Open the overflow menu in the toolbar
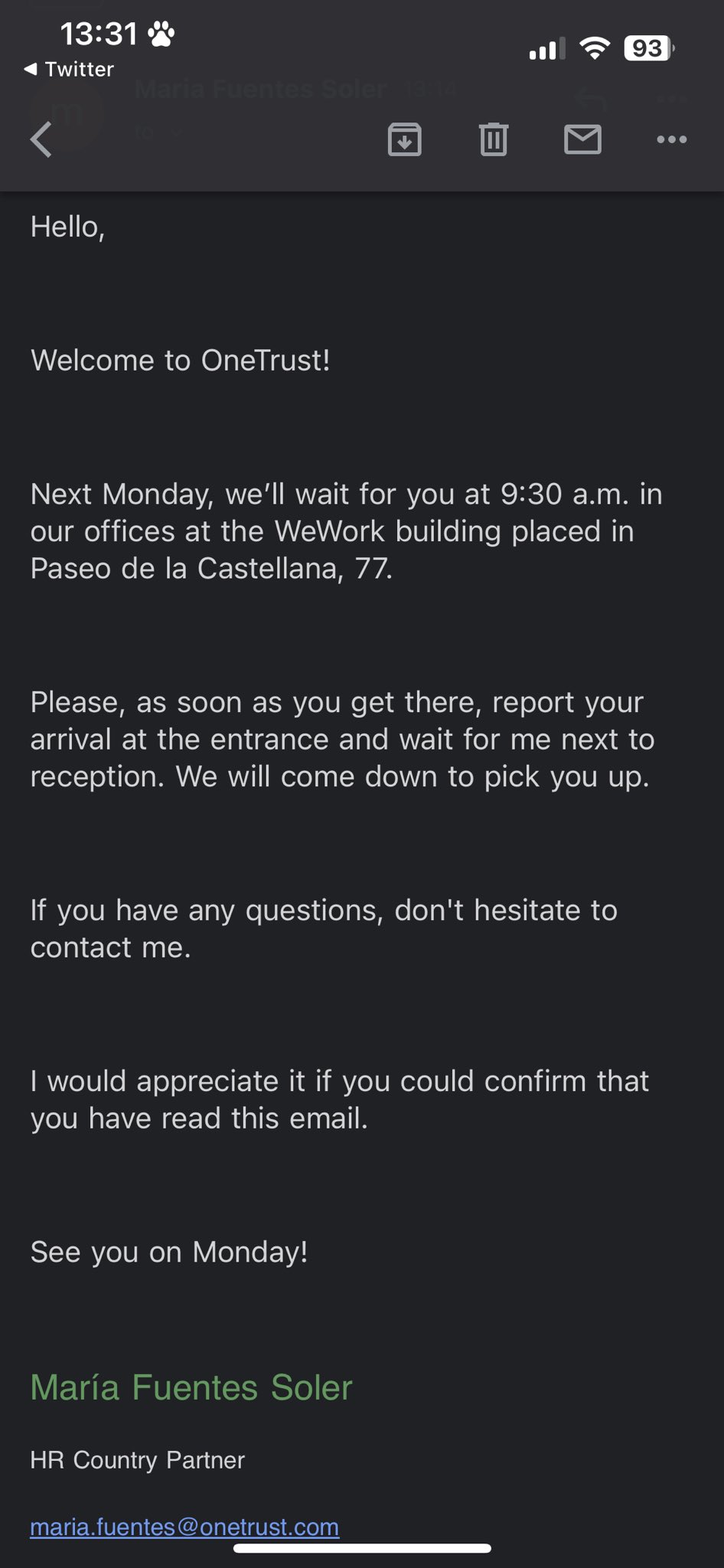Screen dimensions: 724x1568 (x=671, y=139)
